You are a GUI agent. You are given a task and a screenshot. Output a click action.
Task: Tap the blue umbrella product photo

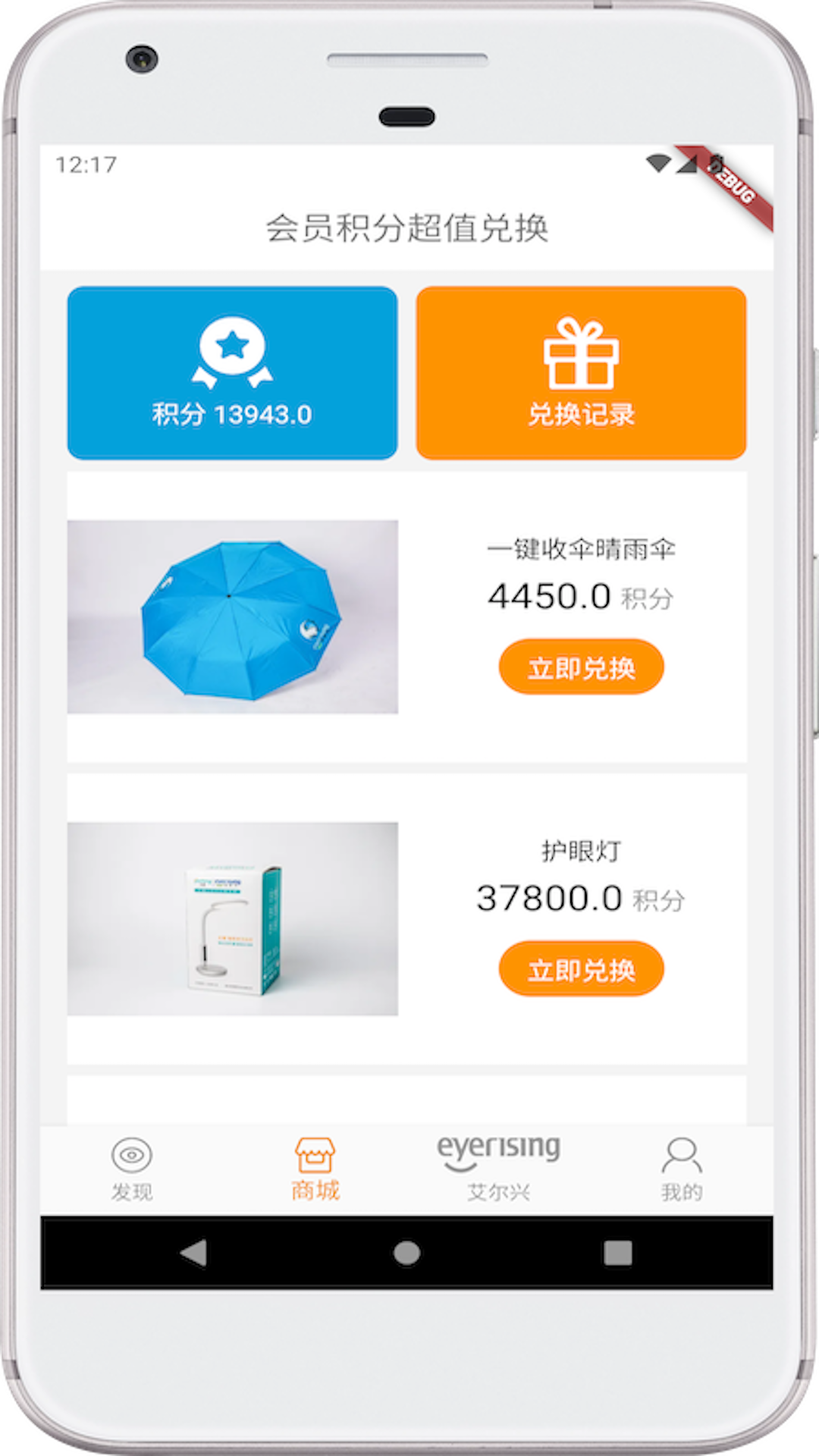click(232, 616)
